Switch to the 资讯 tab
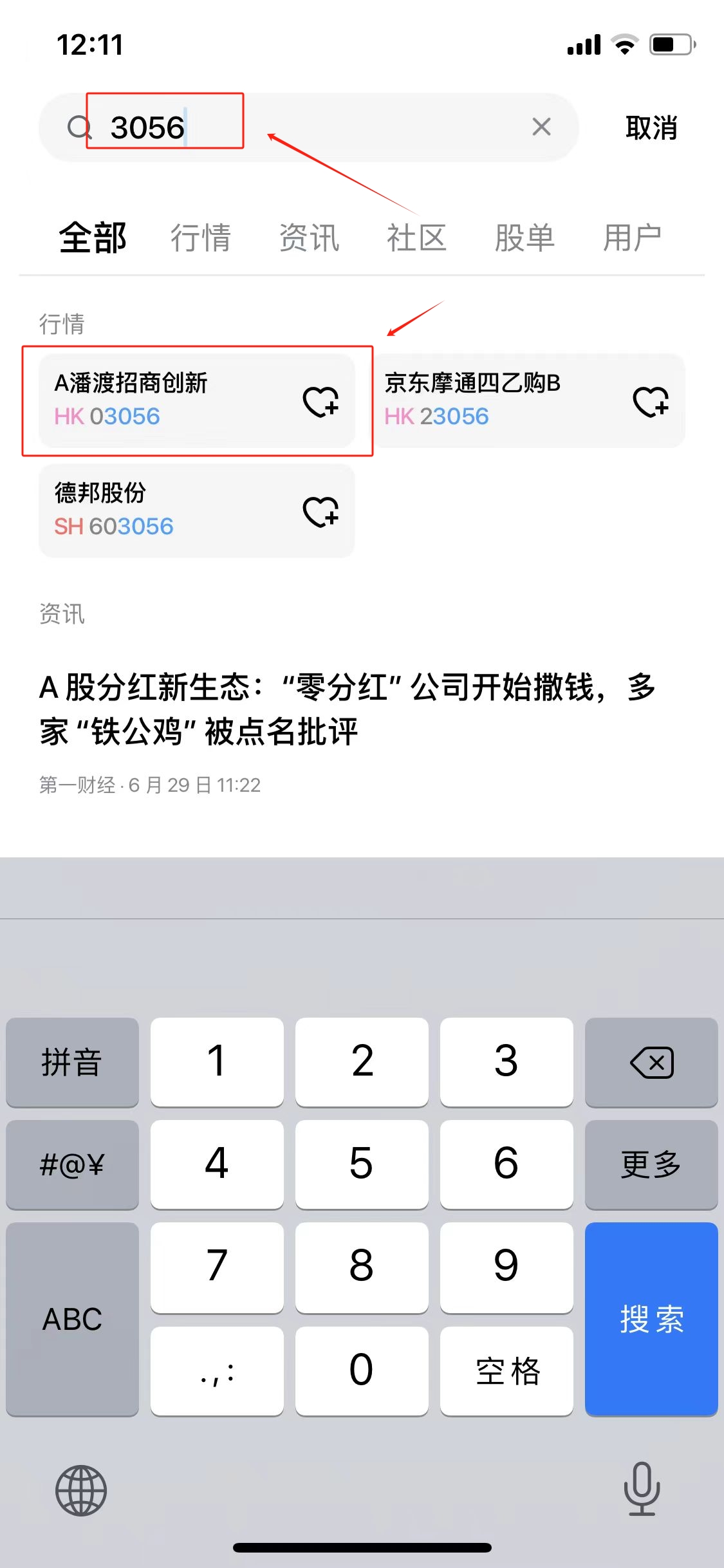724x1568 pixels. point(309,238)
